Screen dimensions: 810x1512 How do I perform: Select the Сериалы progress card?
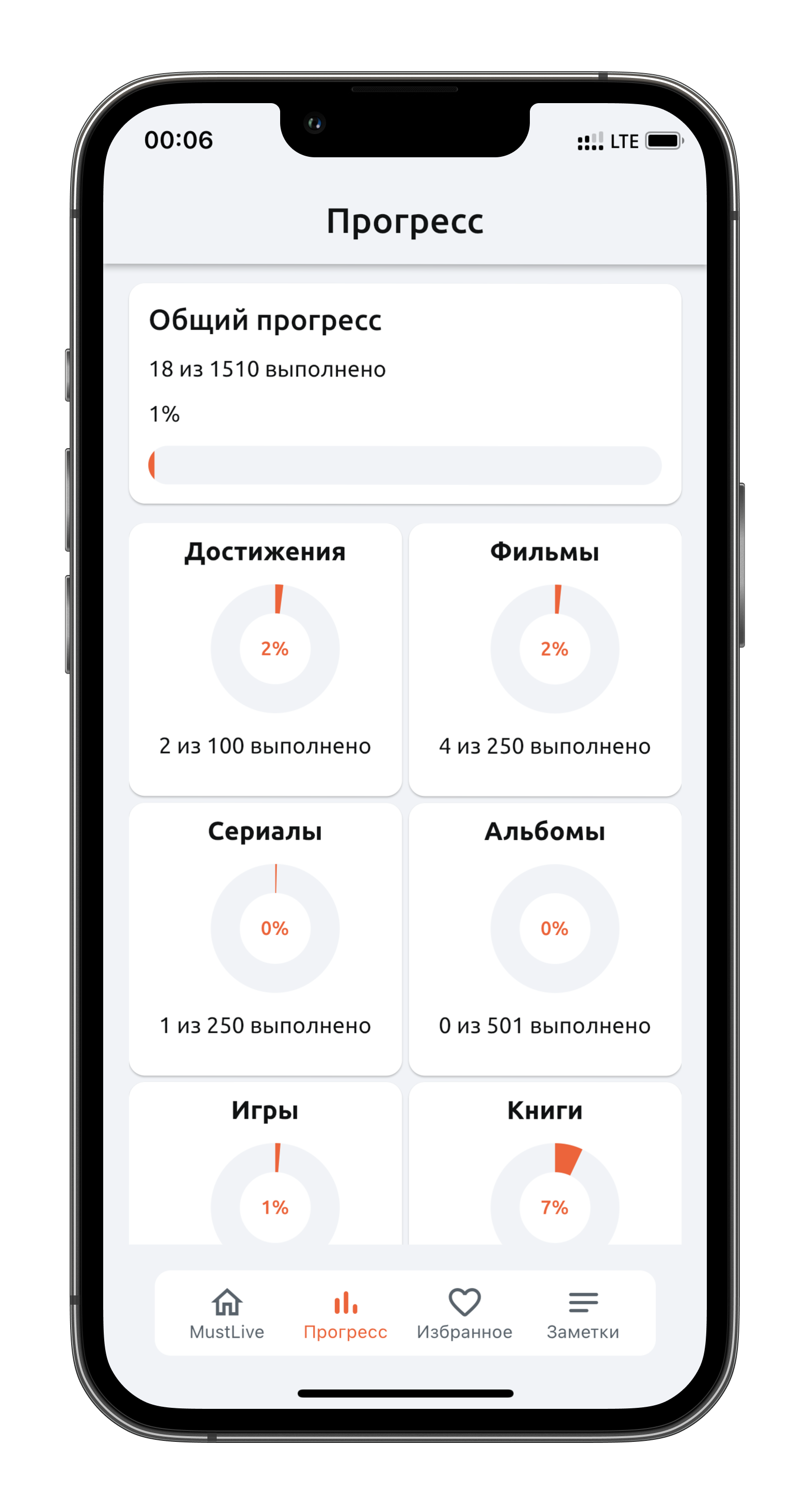[266, 939]
